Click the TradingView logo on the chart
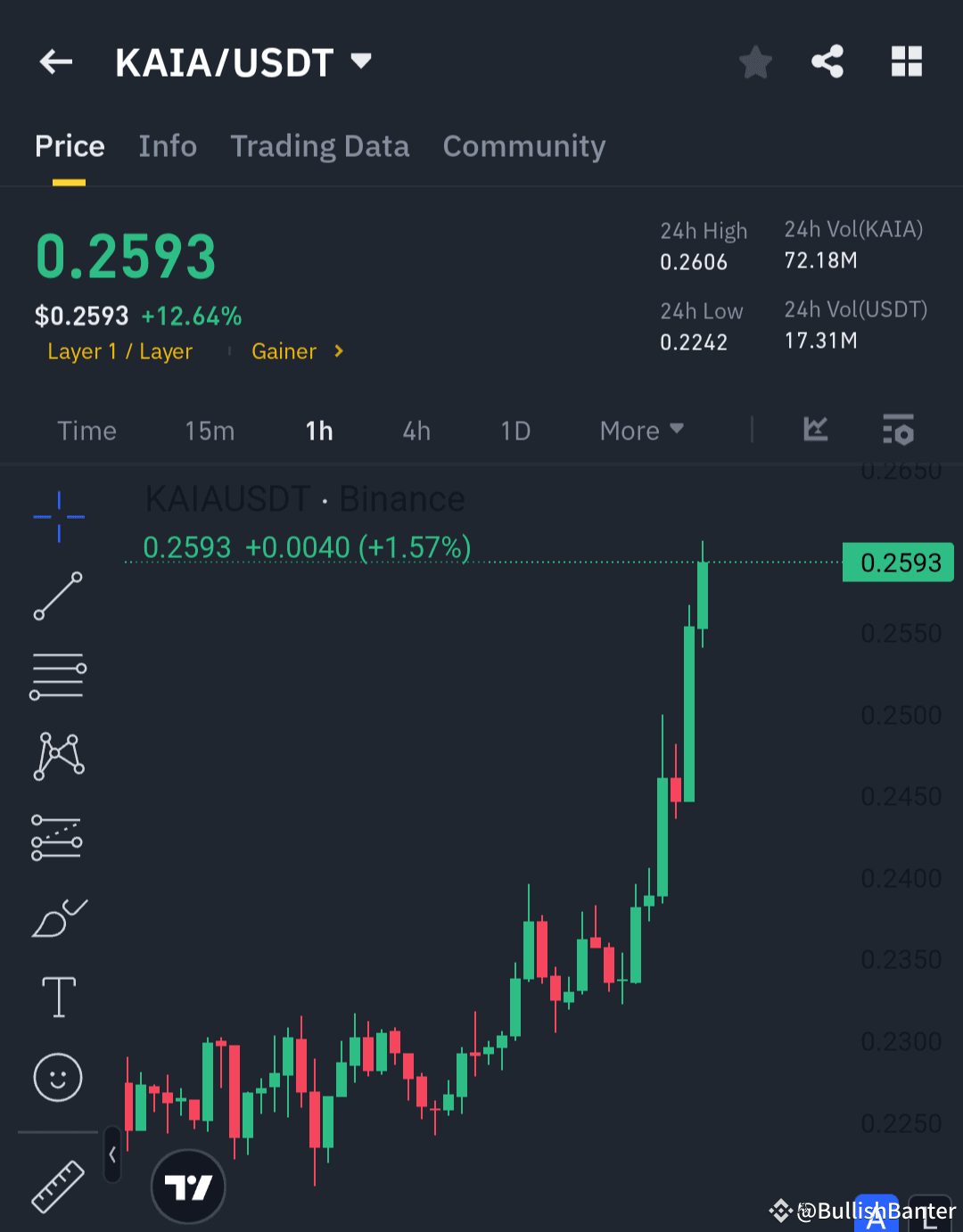The height and width of the screenshot is (1232, 963). pos(188,1186)
